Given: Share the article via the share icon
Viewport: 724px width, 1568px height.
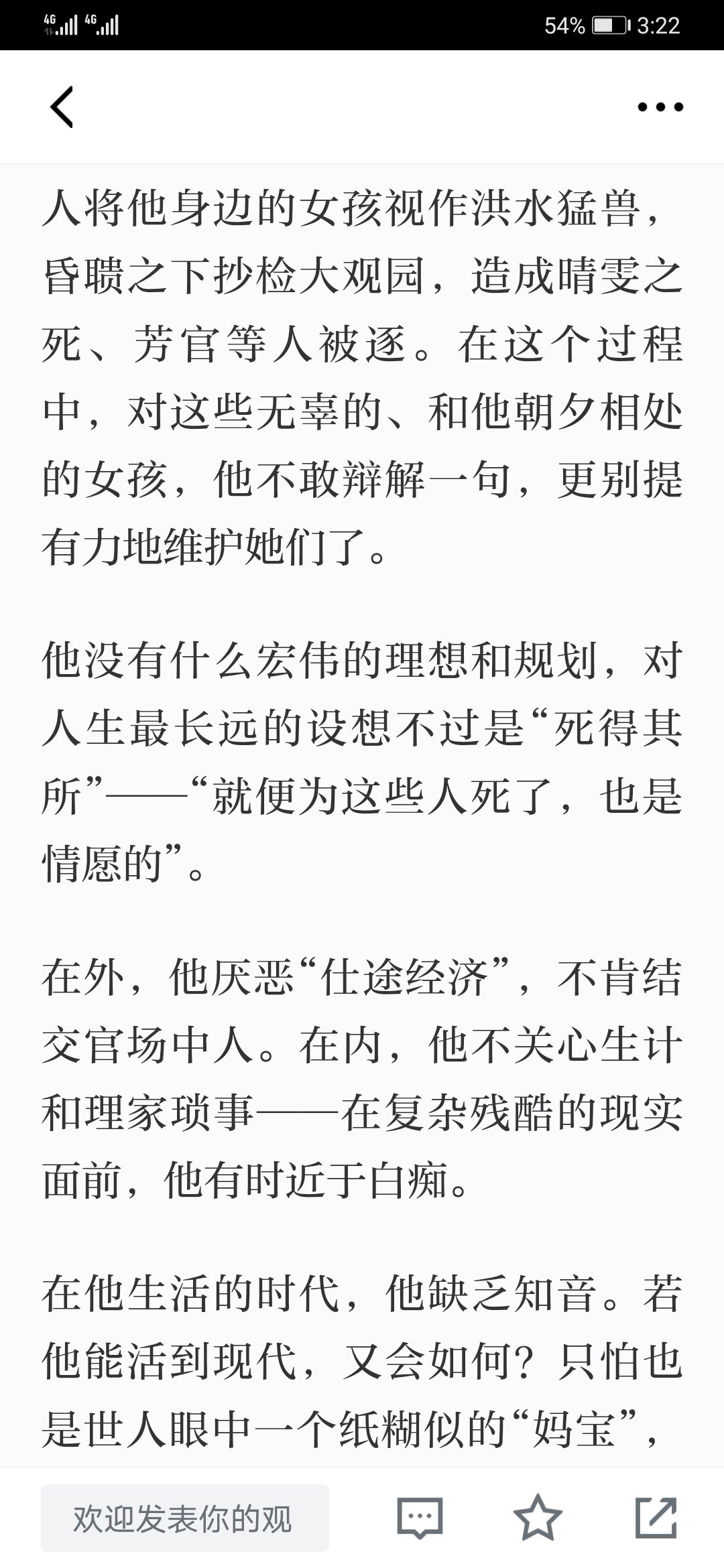Looking at the screenshot, I should [656, 1518].
